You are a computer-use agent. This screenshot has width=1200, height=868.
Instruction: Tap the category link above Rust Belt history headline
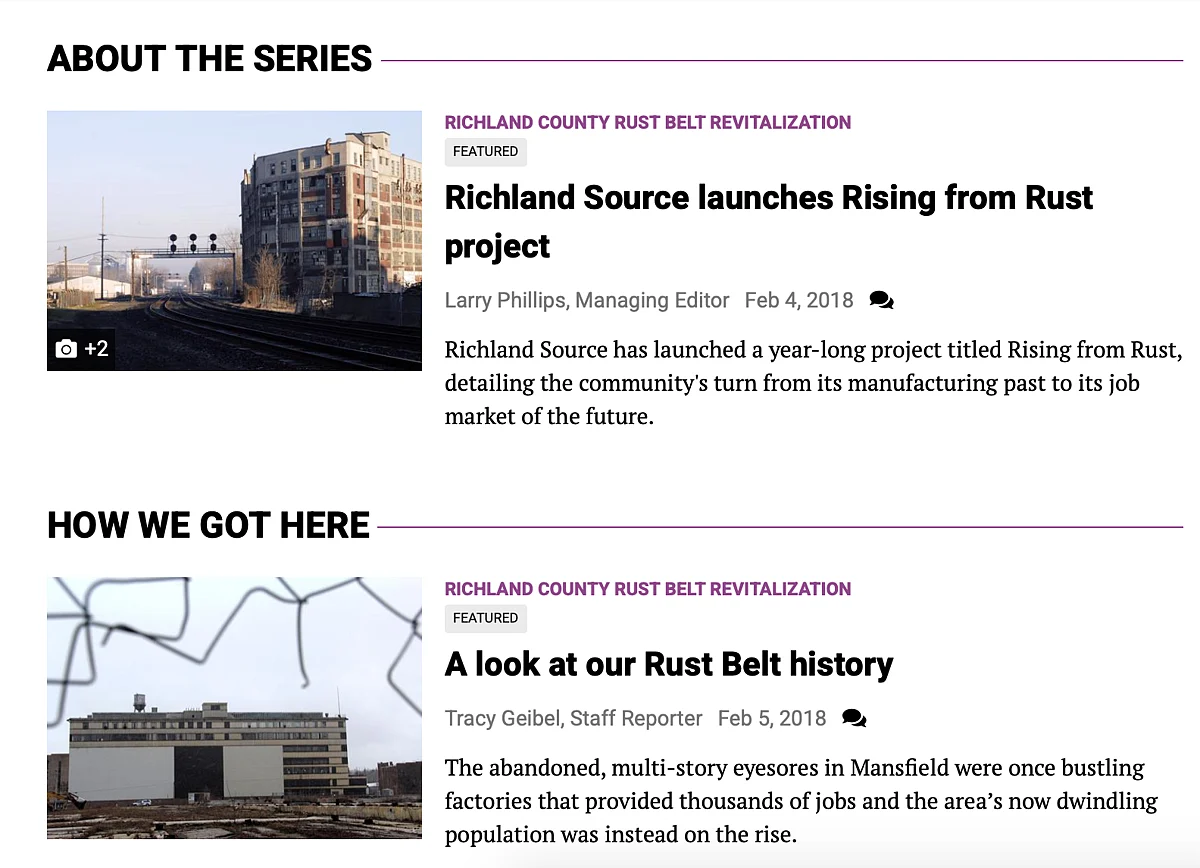pos(647,589)
